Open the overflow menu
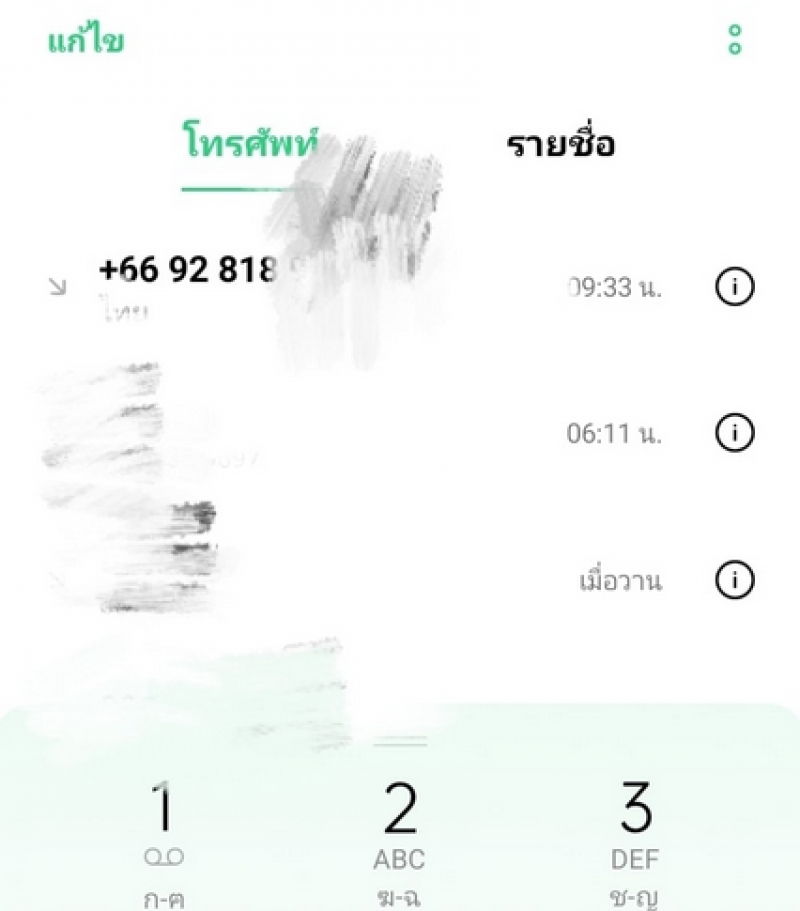 click(735, 40)
